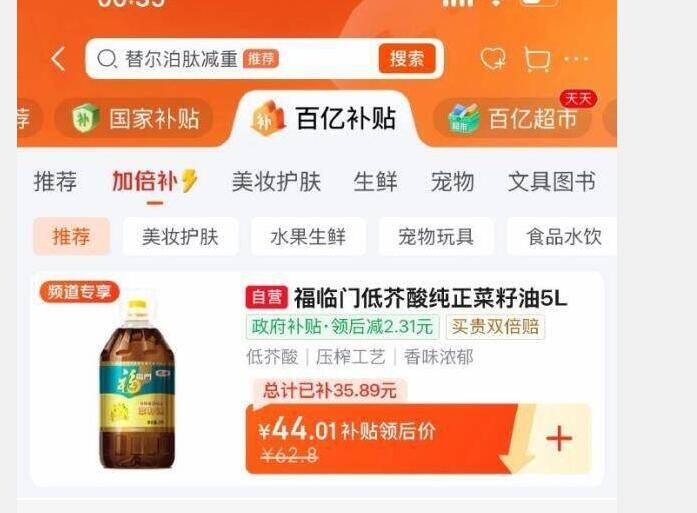
Task: Filter by the 水果生鲜 chip
Action: coord(308,237)
